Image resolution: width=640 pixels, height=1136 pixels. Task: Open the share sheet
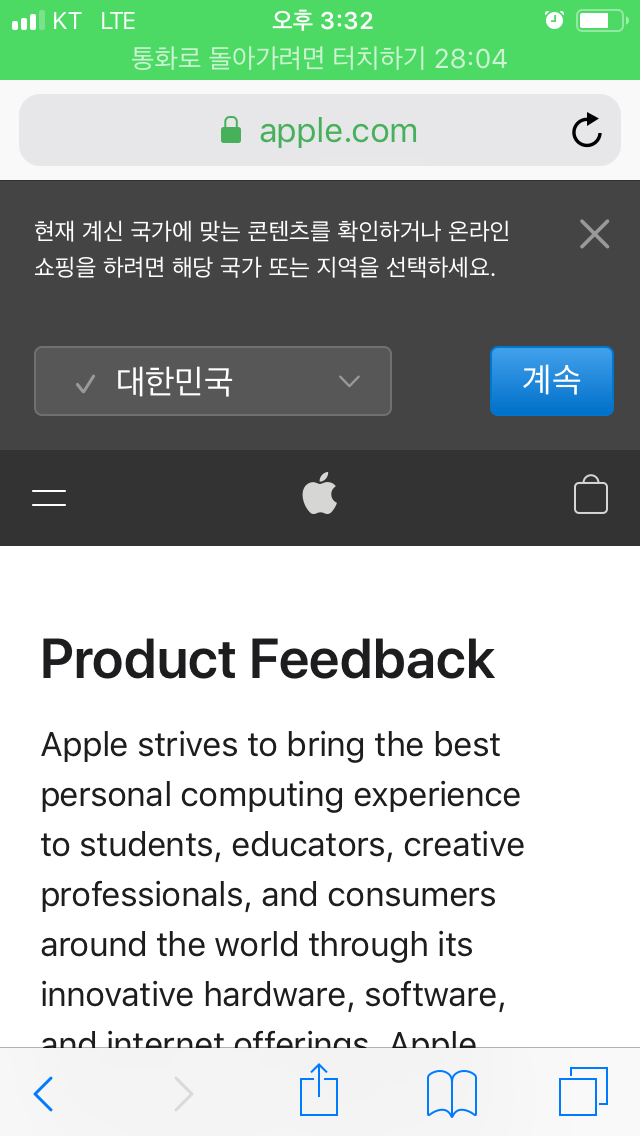[x=319, y=1090]
